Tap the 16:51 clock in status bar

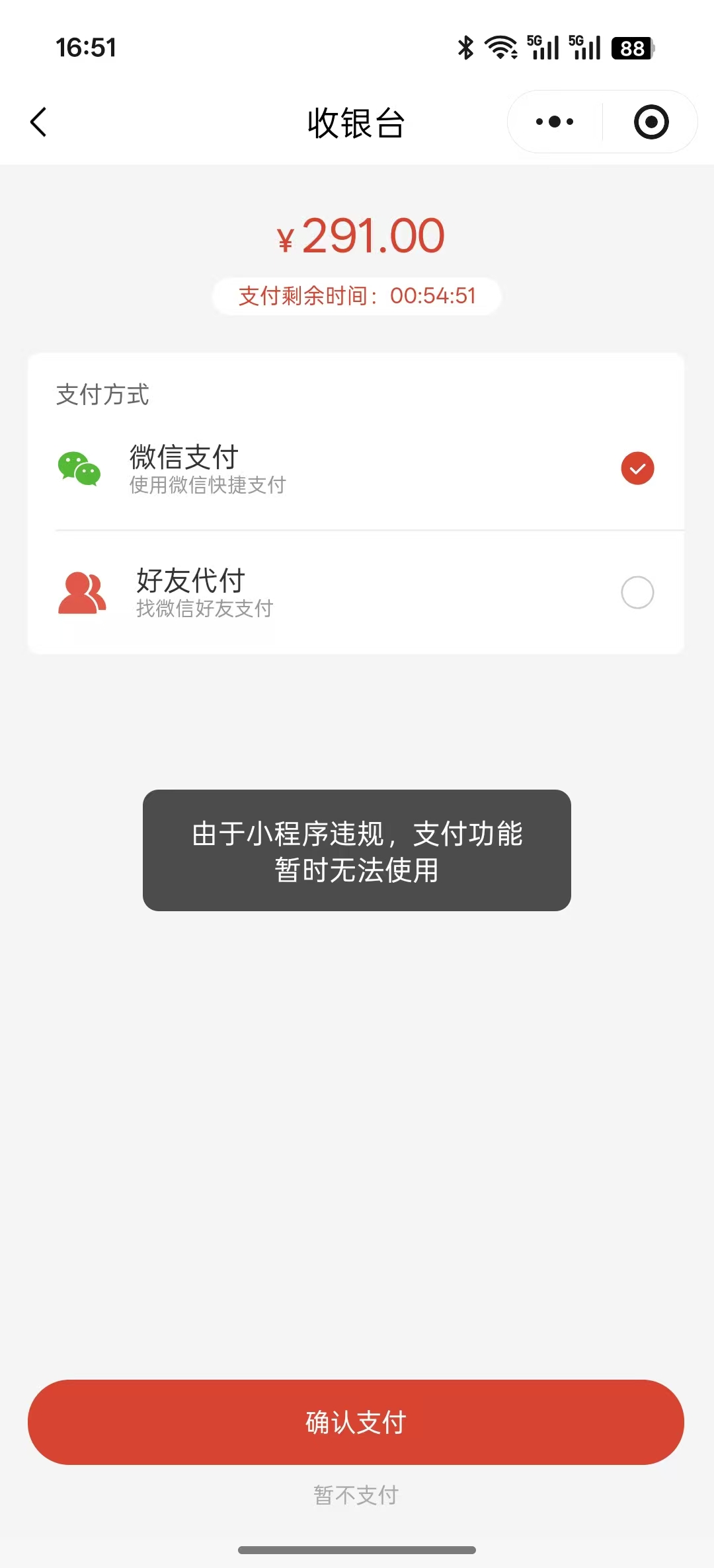pos(85,48)
